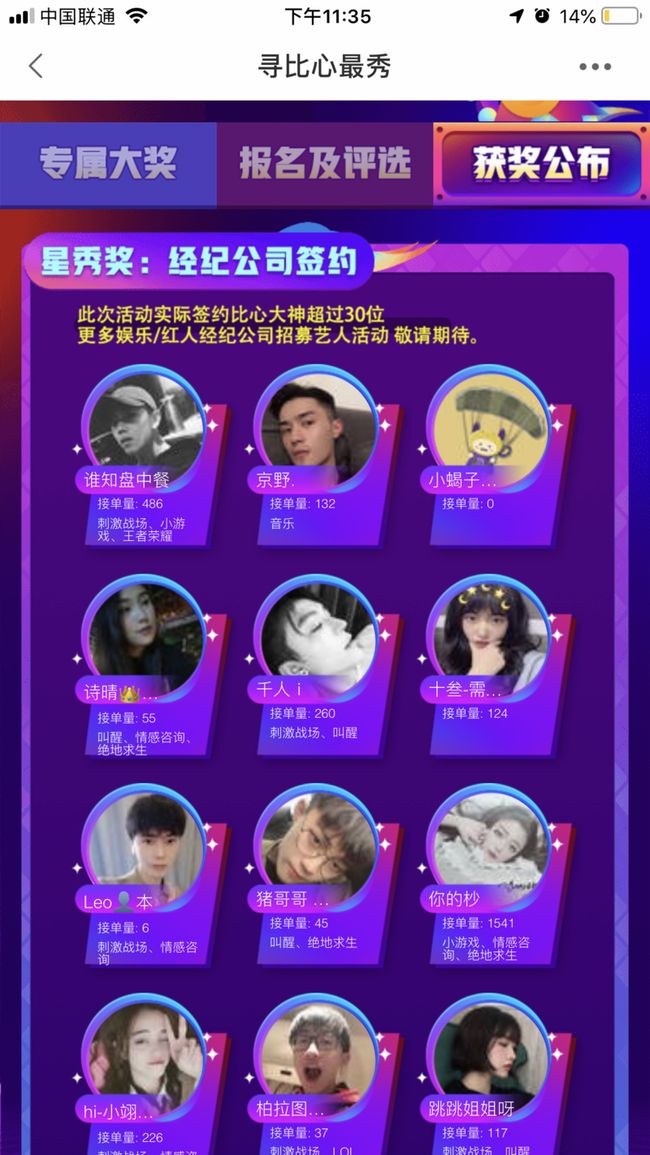
Task: Open 你的杪 profile card
Action: [497, 876]
